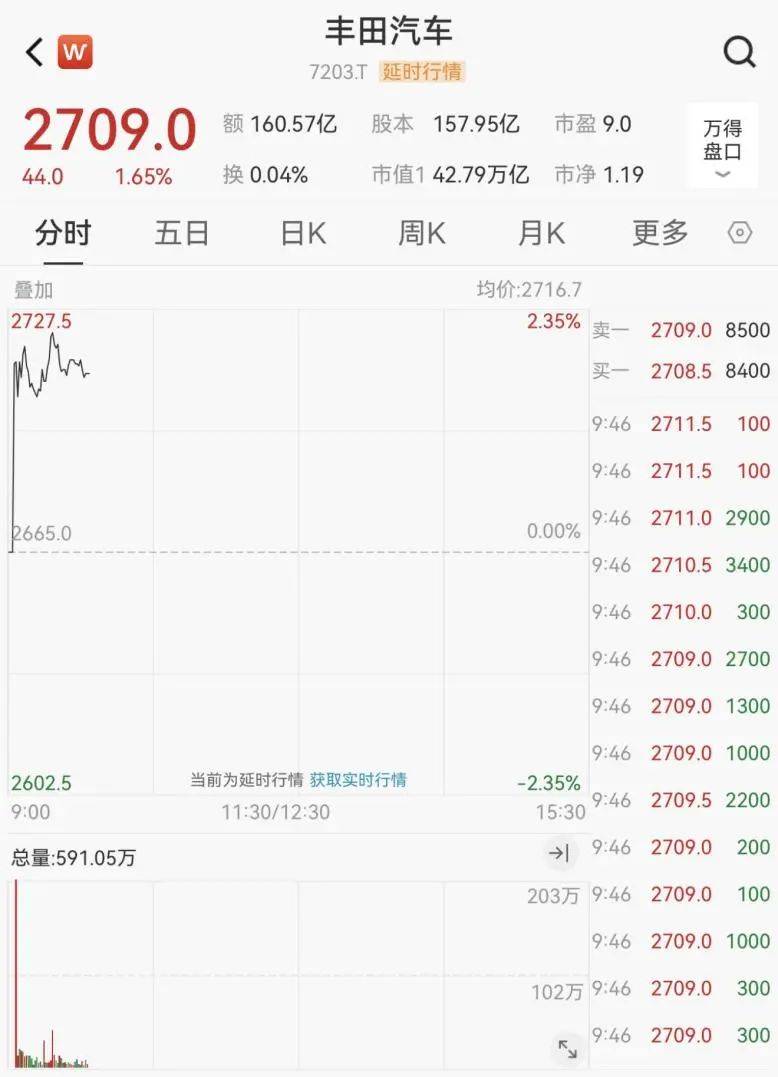Open the search magnifier icon
778x1077 pixels.
coord(738,49)
